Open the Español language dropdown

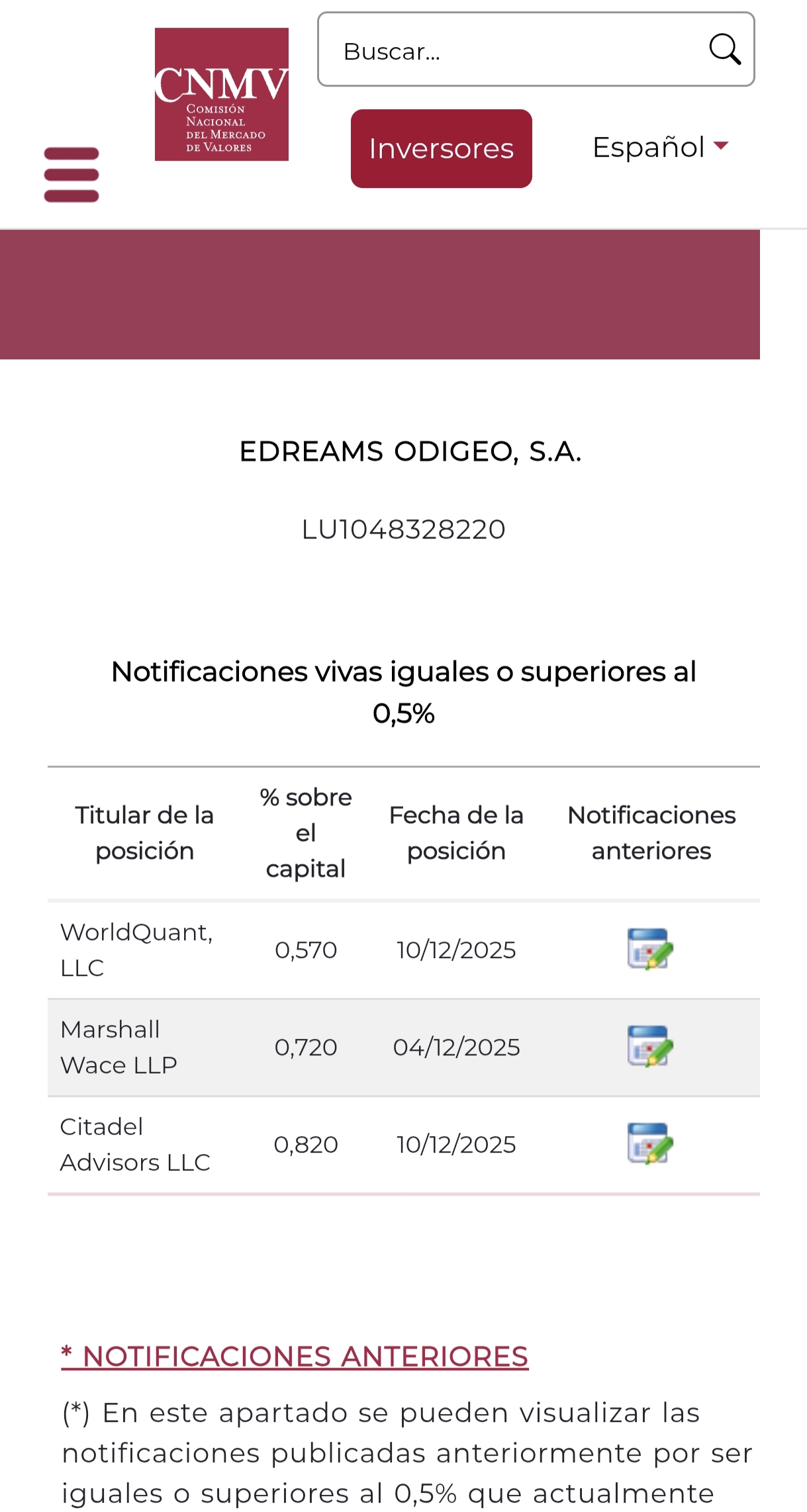pos(649,148)
